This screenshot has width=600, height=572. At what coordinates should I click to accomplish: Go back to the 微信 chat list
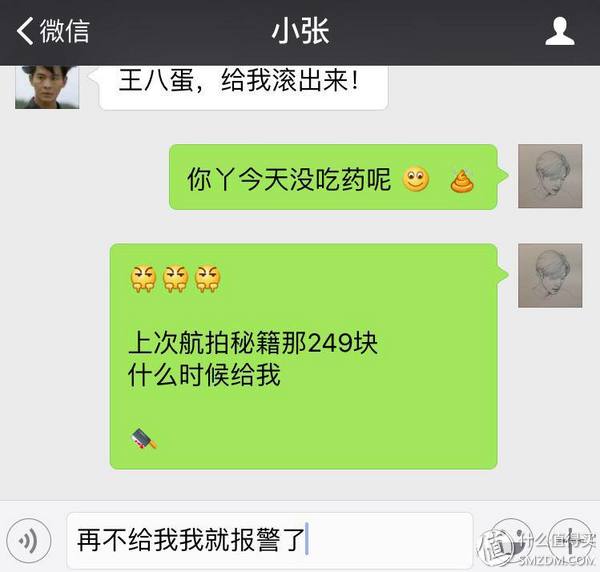52,31
